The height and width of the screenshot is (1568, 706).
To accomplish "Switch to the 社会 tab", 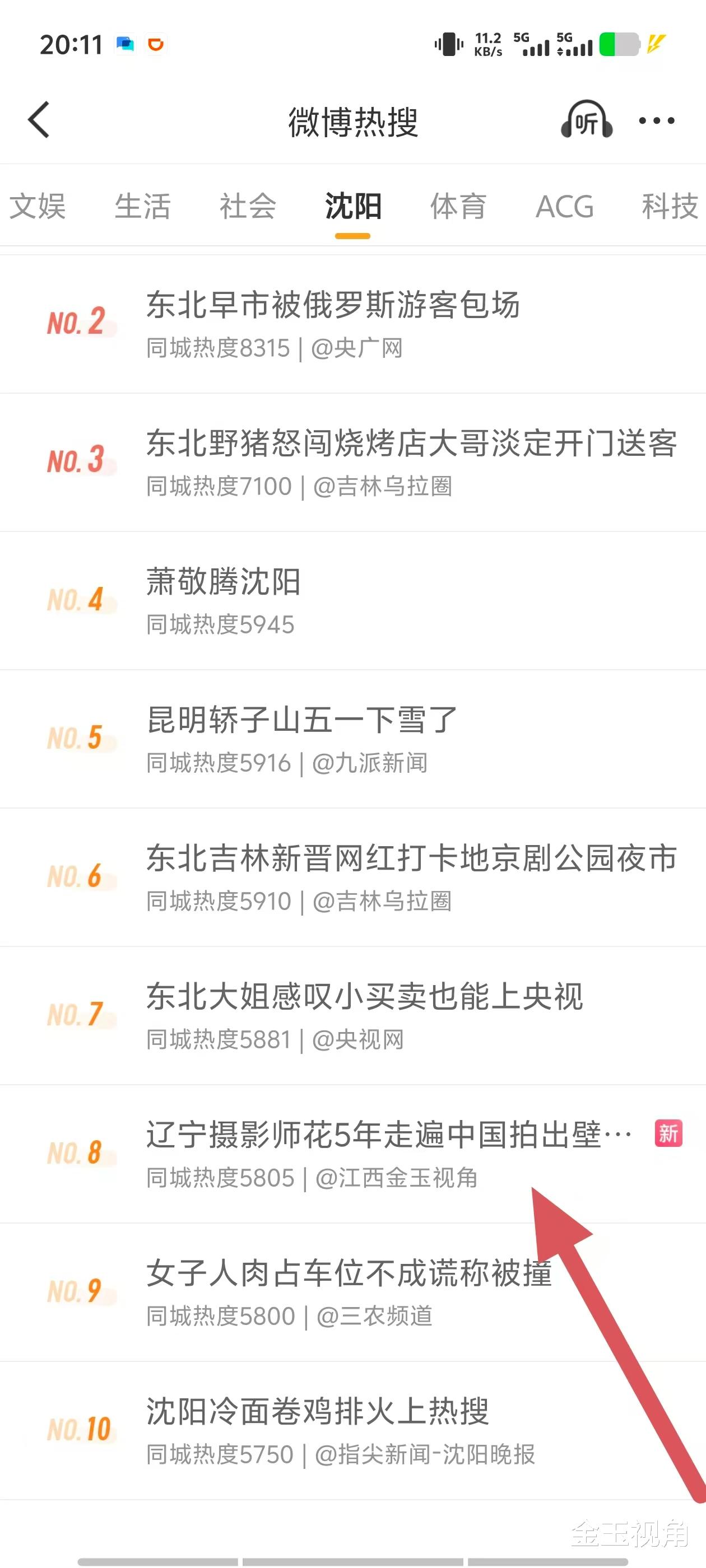I will [x=248, y=206].
